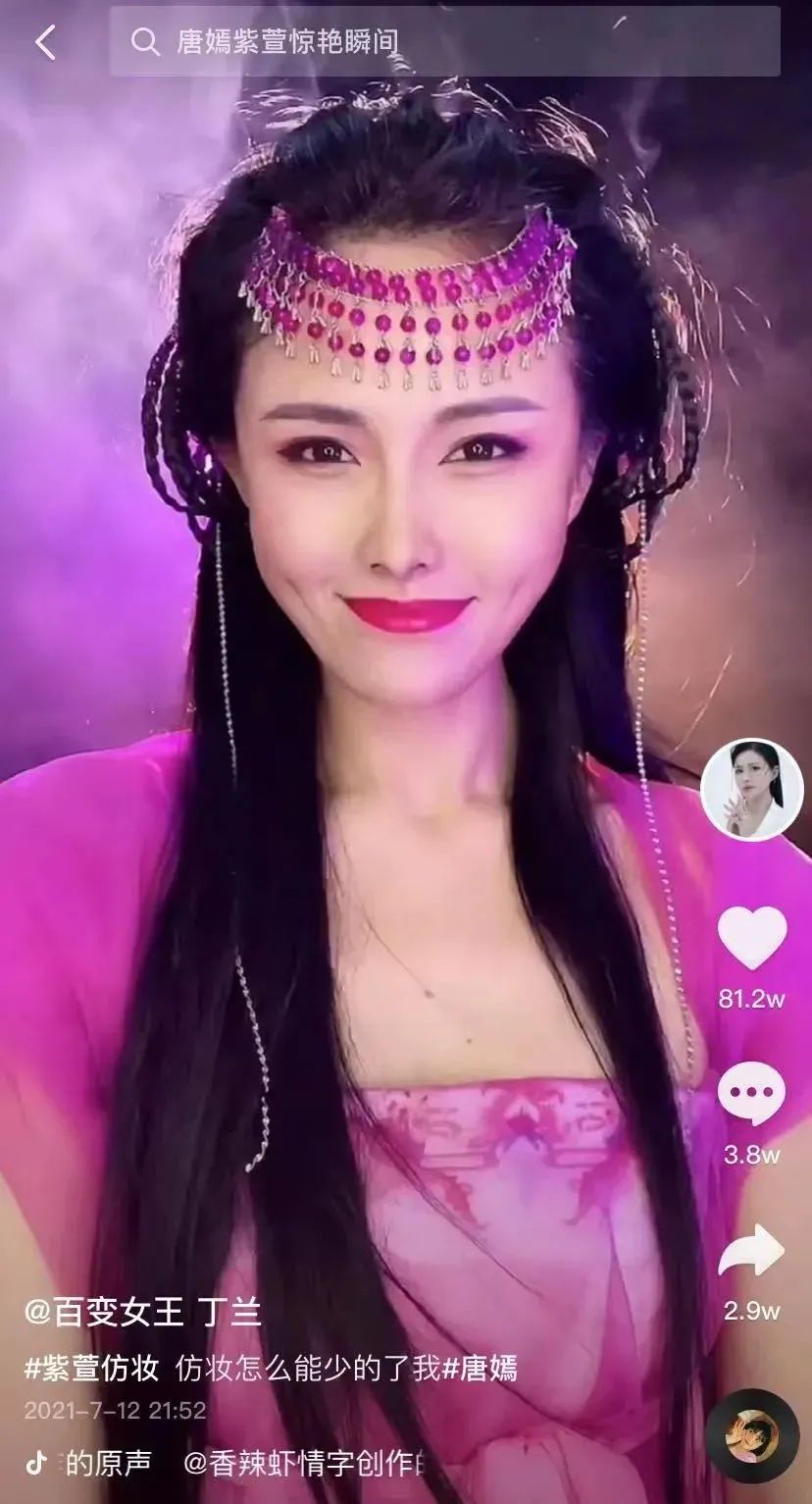Viewport: 812px width, 1504px height.
Task: Open the spinning music disc
Action: tap(752, 1435)
